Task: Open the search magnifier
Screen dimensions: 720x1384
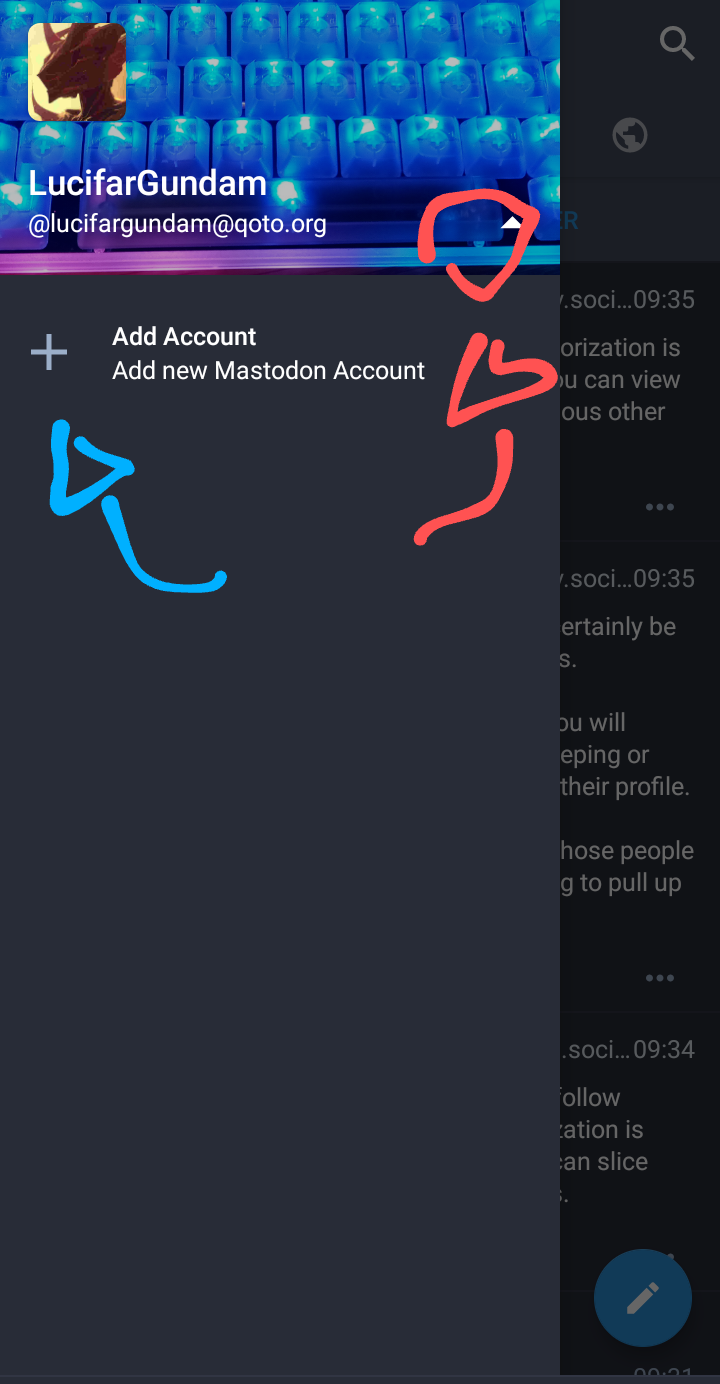Action: [x=677, y=43]
